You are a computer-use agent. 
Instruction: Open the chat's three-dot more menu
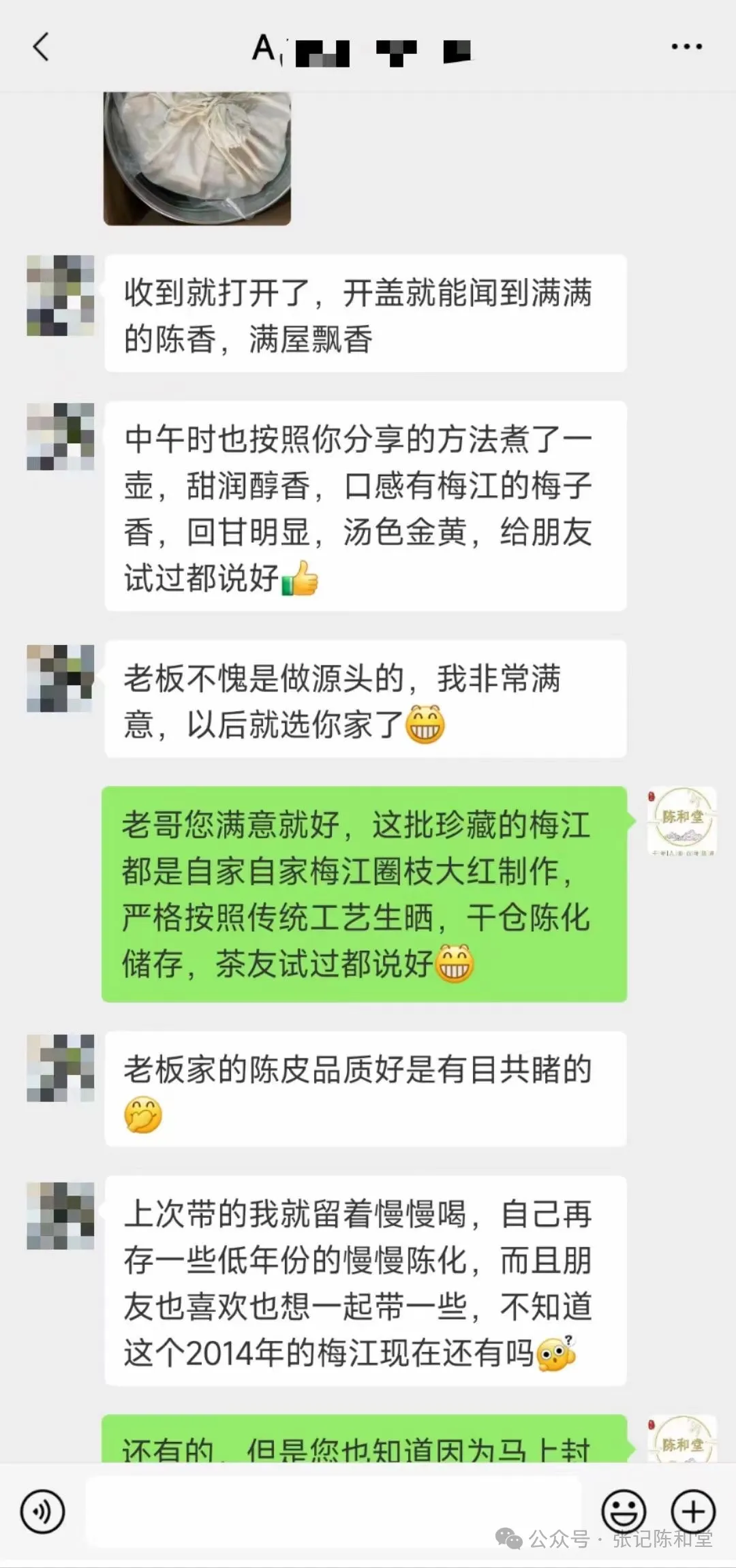coord(686,47)
